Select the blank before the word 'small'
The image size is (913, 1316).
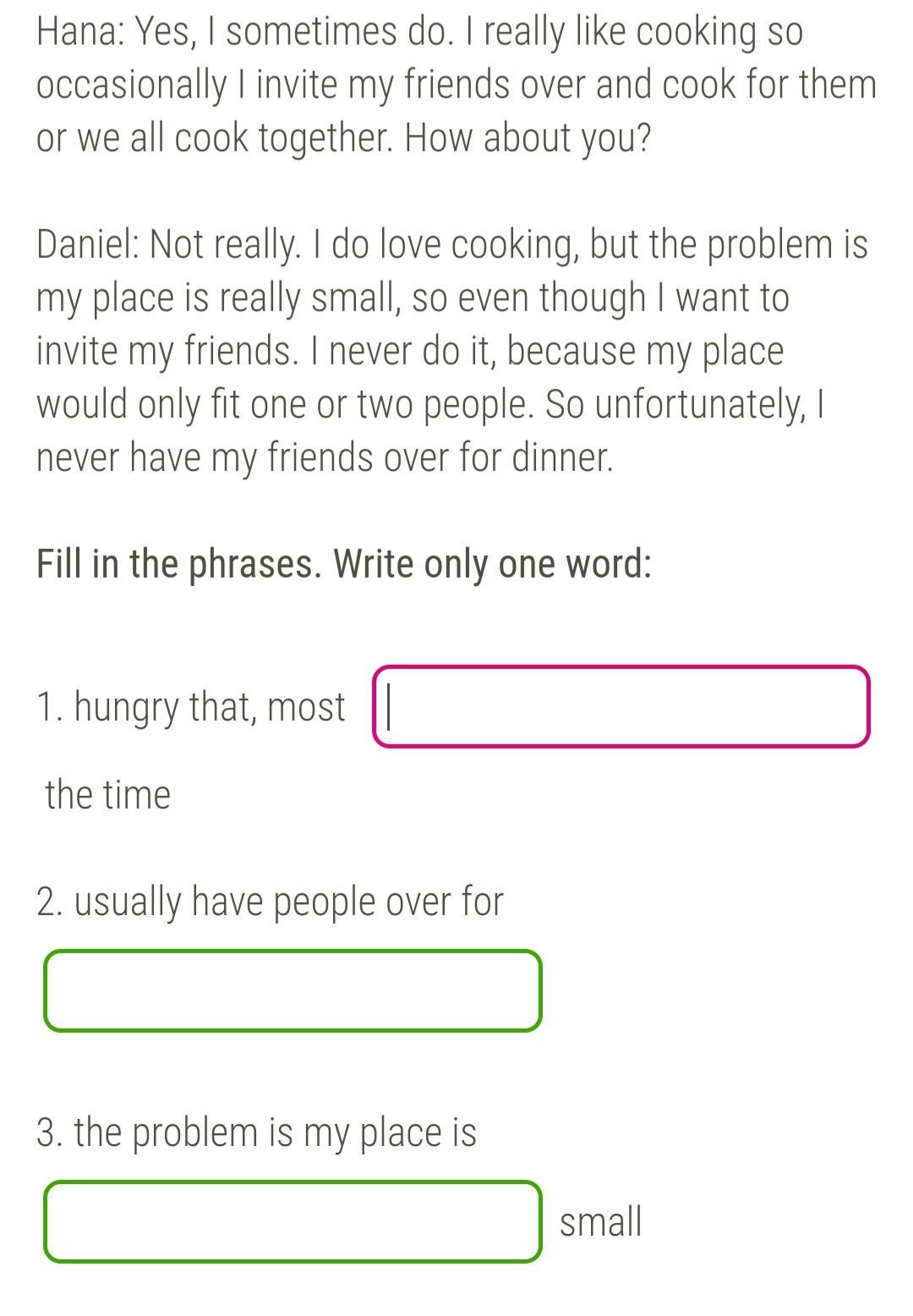pyautogui.click(x=292, y=1221)
